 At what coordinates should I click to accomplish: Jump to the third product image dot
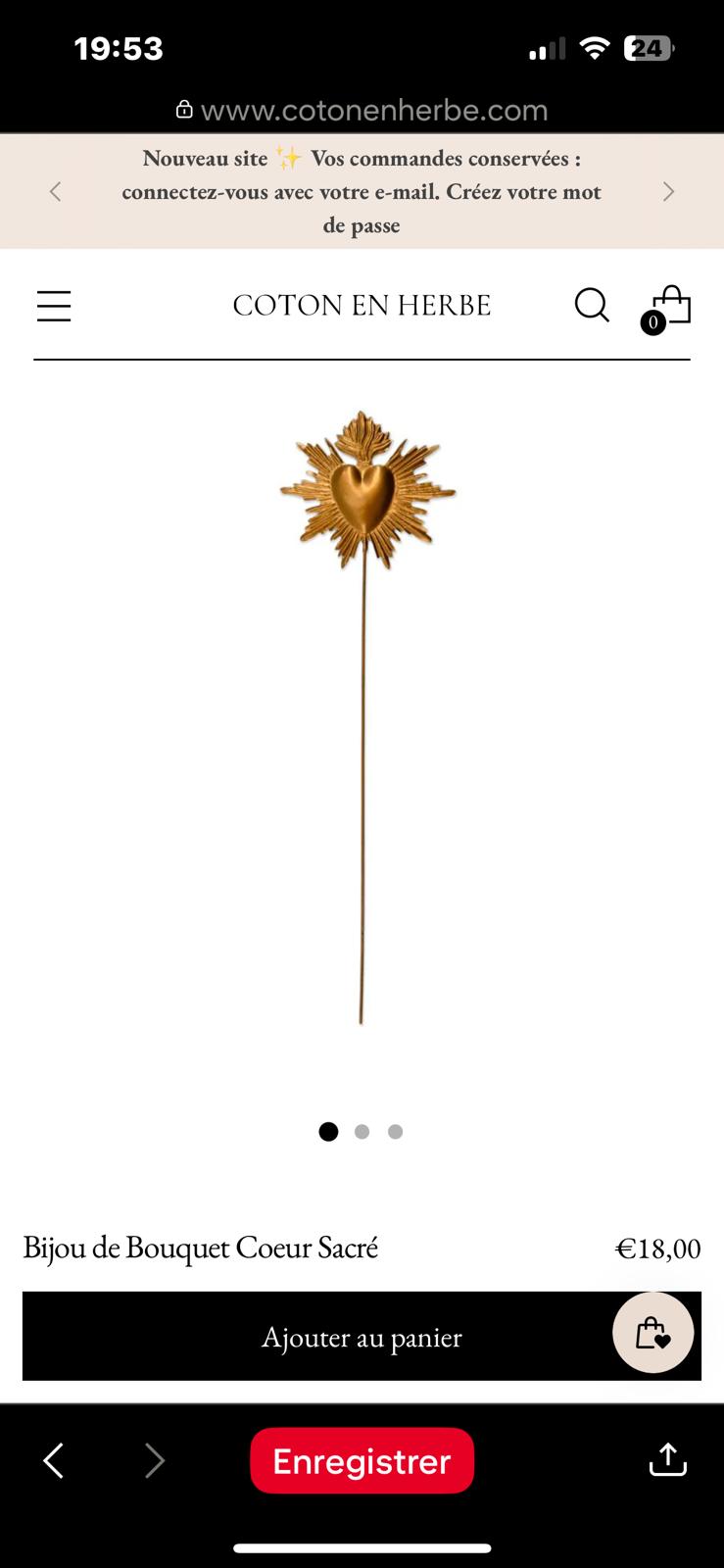coord(395,1132)
